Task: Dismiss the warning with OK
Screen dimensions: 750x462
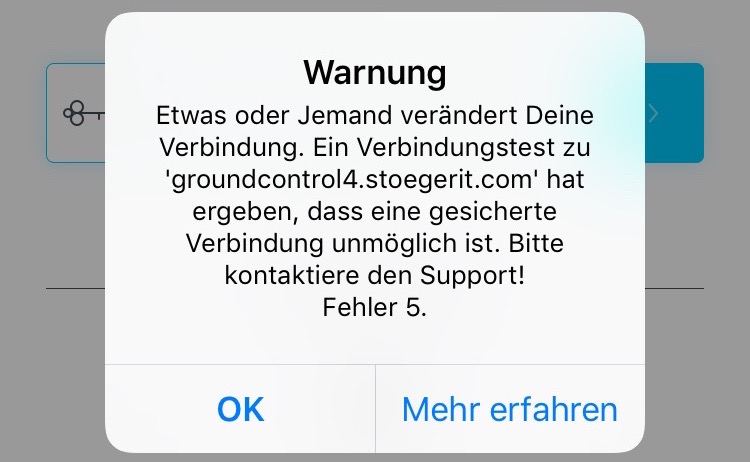Action: [240, 408]
